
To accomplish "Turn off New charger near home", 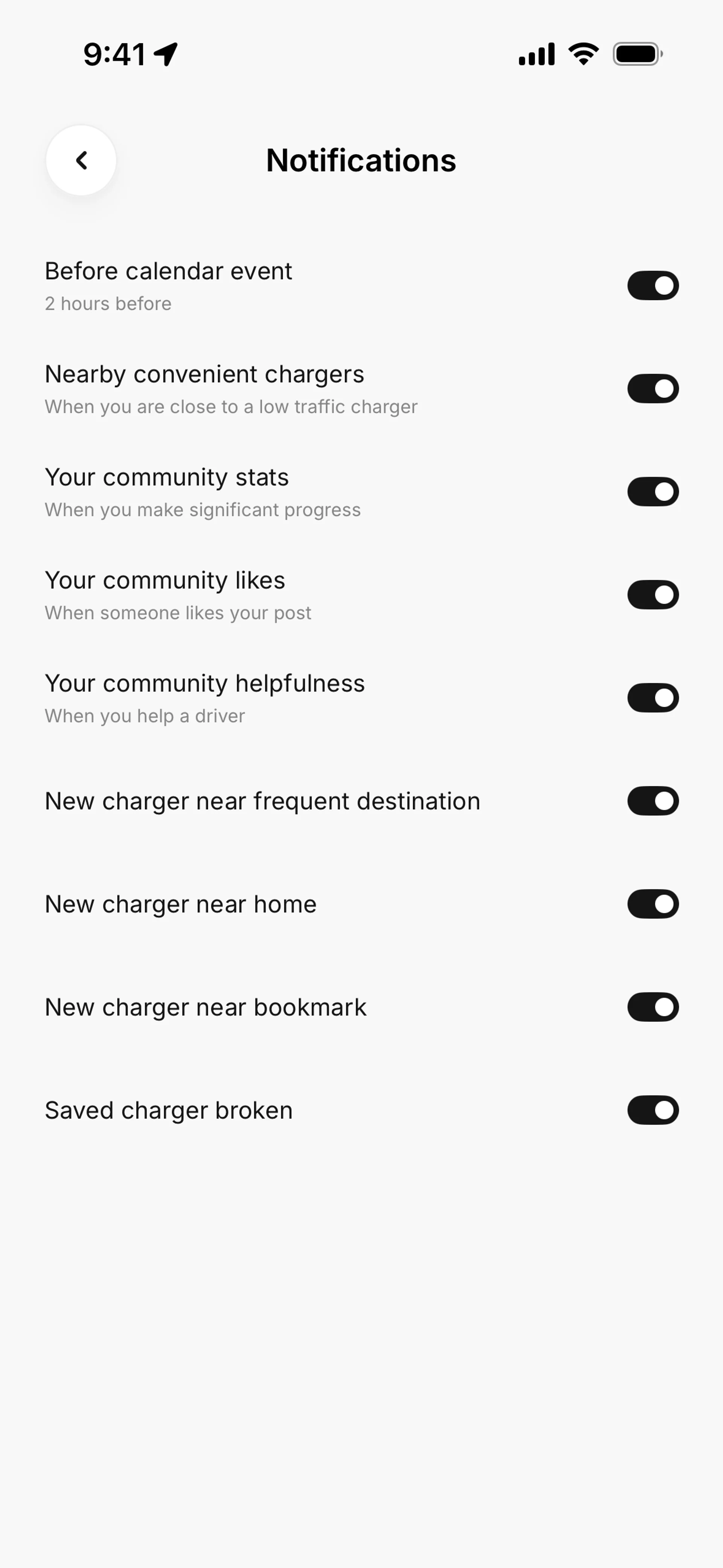I will point(653,904).
